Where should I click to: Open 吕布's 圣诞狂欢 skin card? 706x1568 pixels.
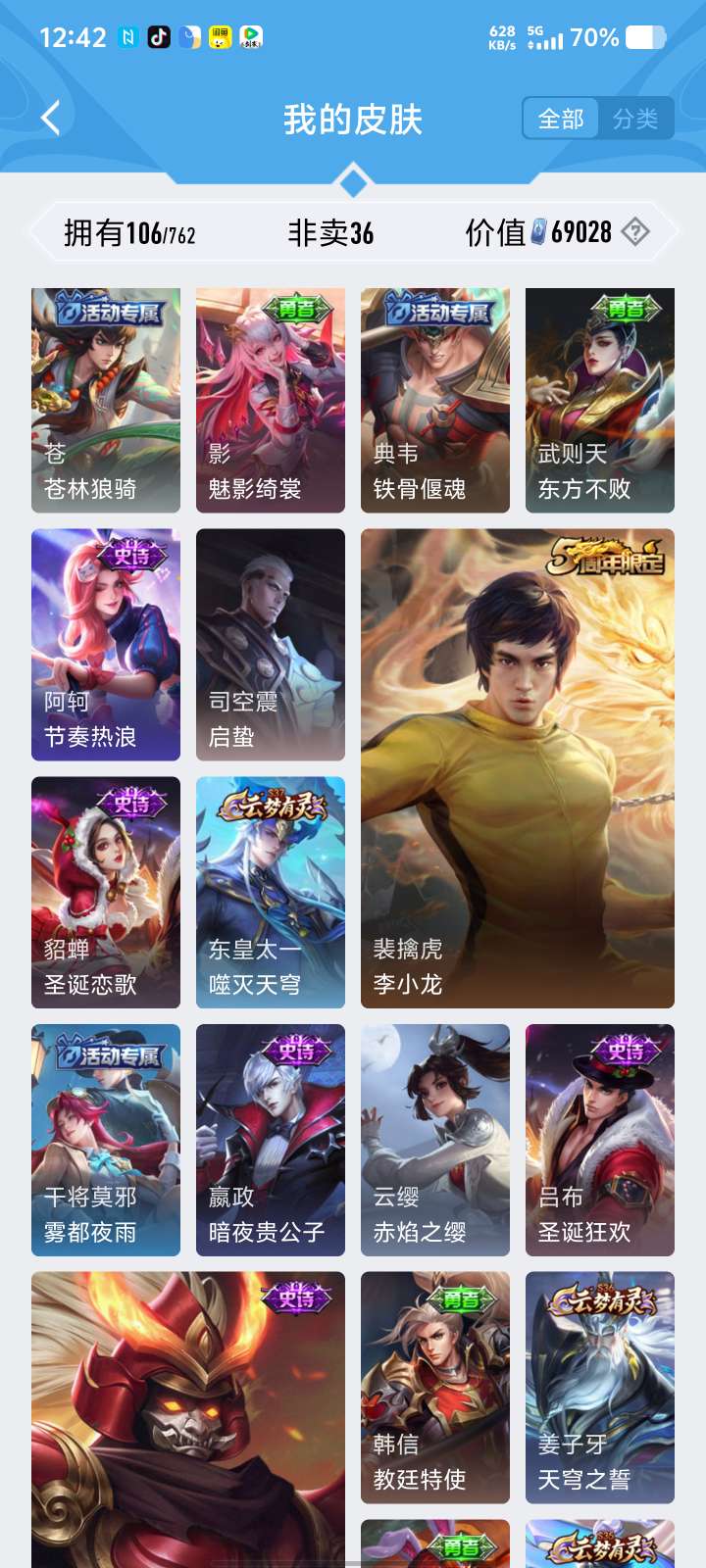600,1140
